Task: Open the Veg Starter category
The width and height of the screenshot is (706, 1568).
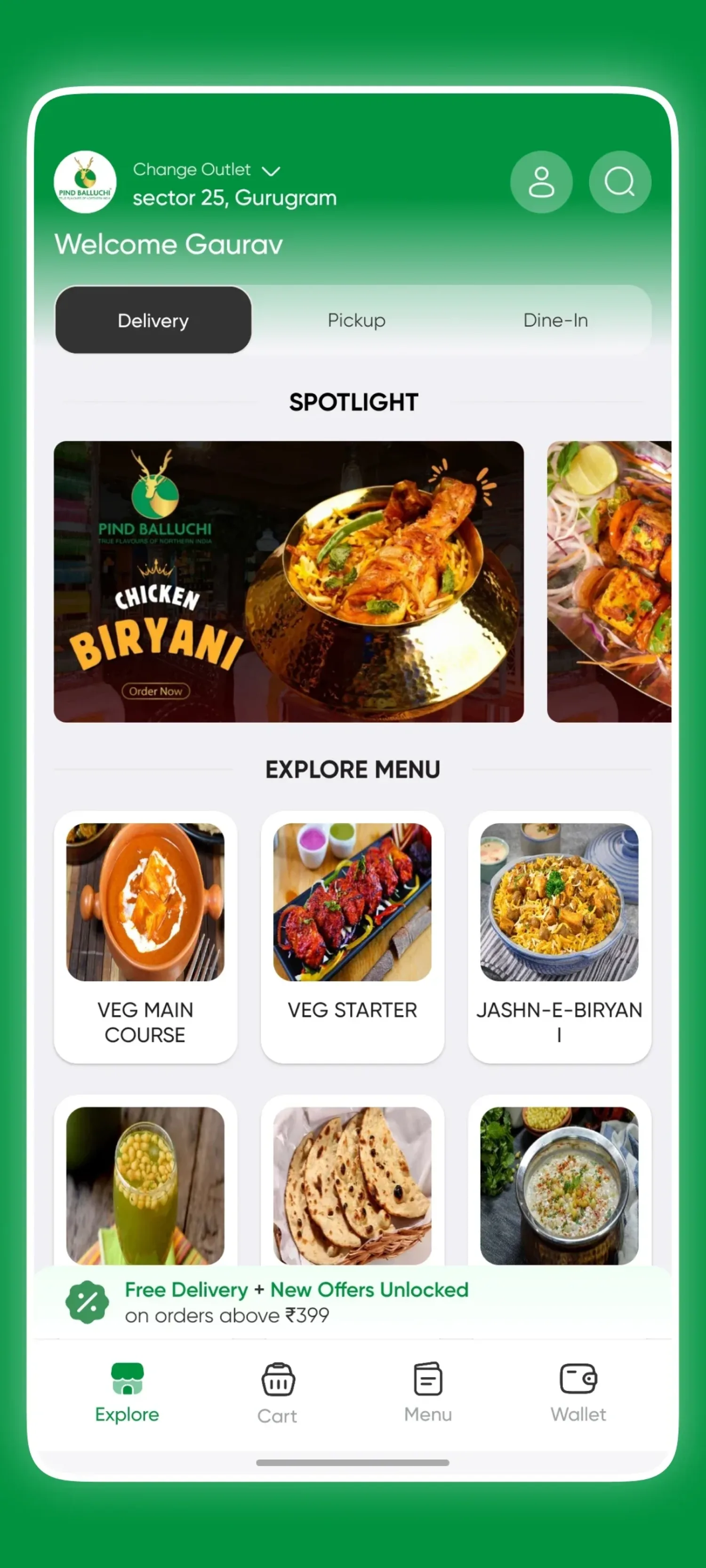Action: pyautogui.click(x=353, y=937)
